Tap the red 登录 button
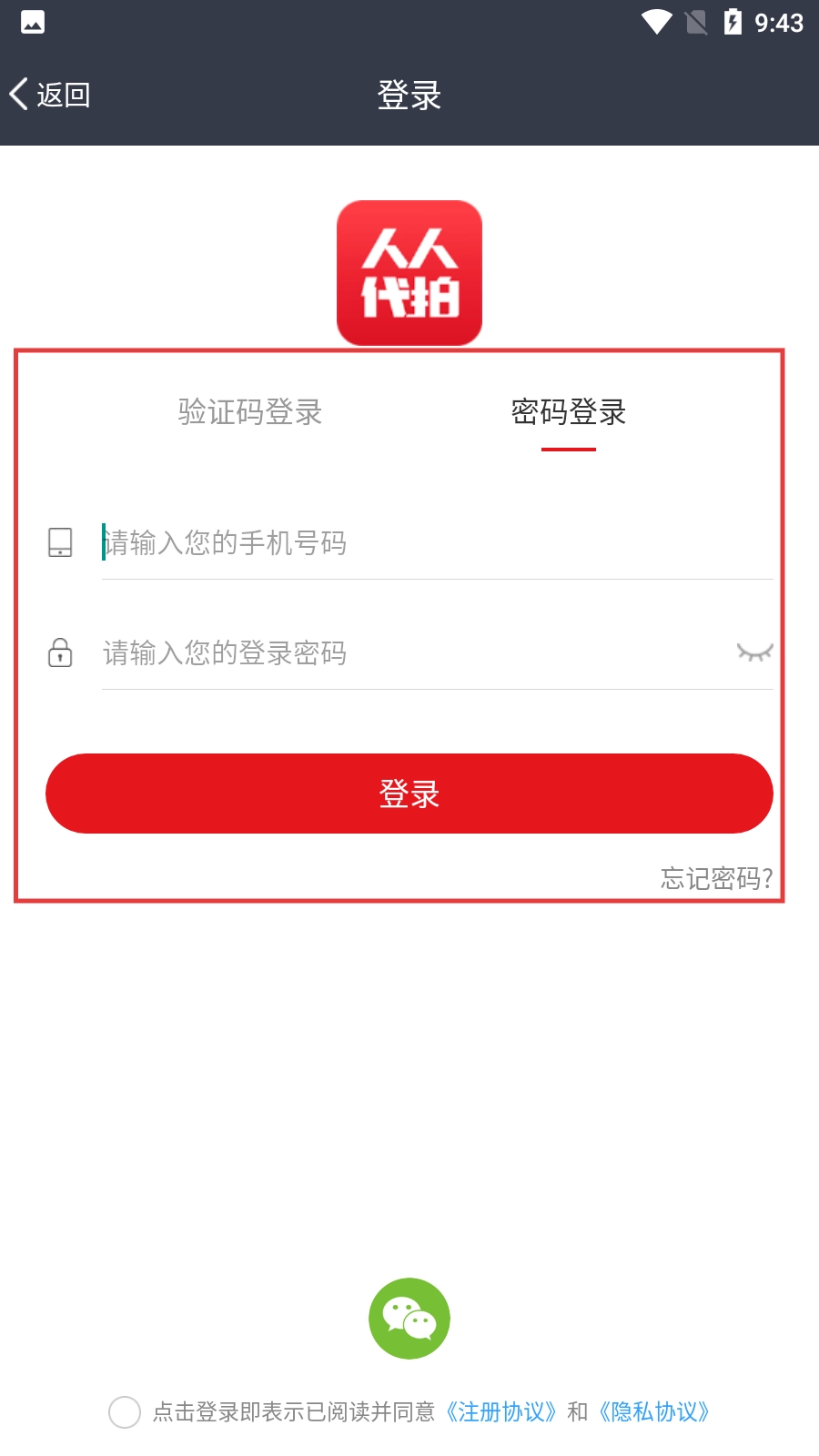Viewport: 819px width, 1456px height. (409, 794)
